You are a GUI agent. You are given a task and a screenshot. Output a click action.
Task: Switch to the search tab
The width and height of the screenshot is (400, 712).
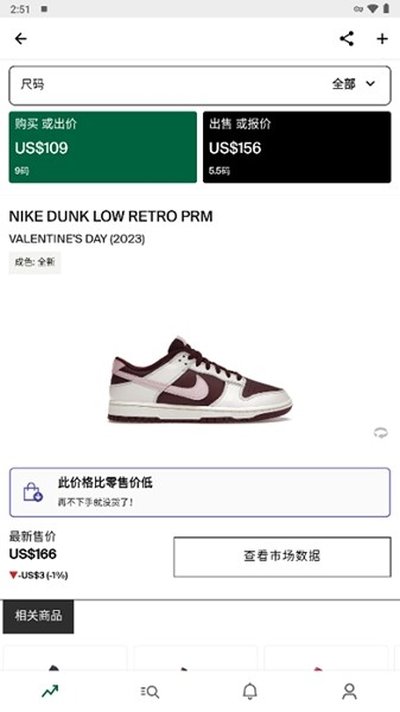[150, 692]
